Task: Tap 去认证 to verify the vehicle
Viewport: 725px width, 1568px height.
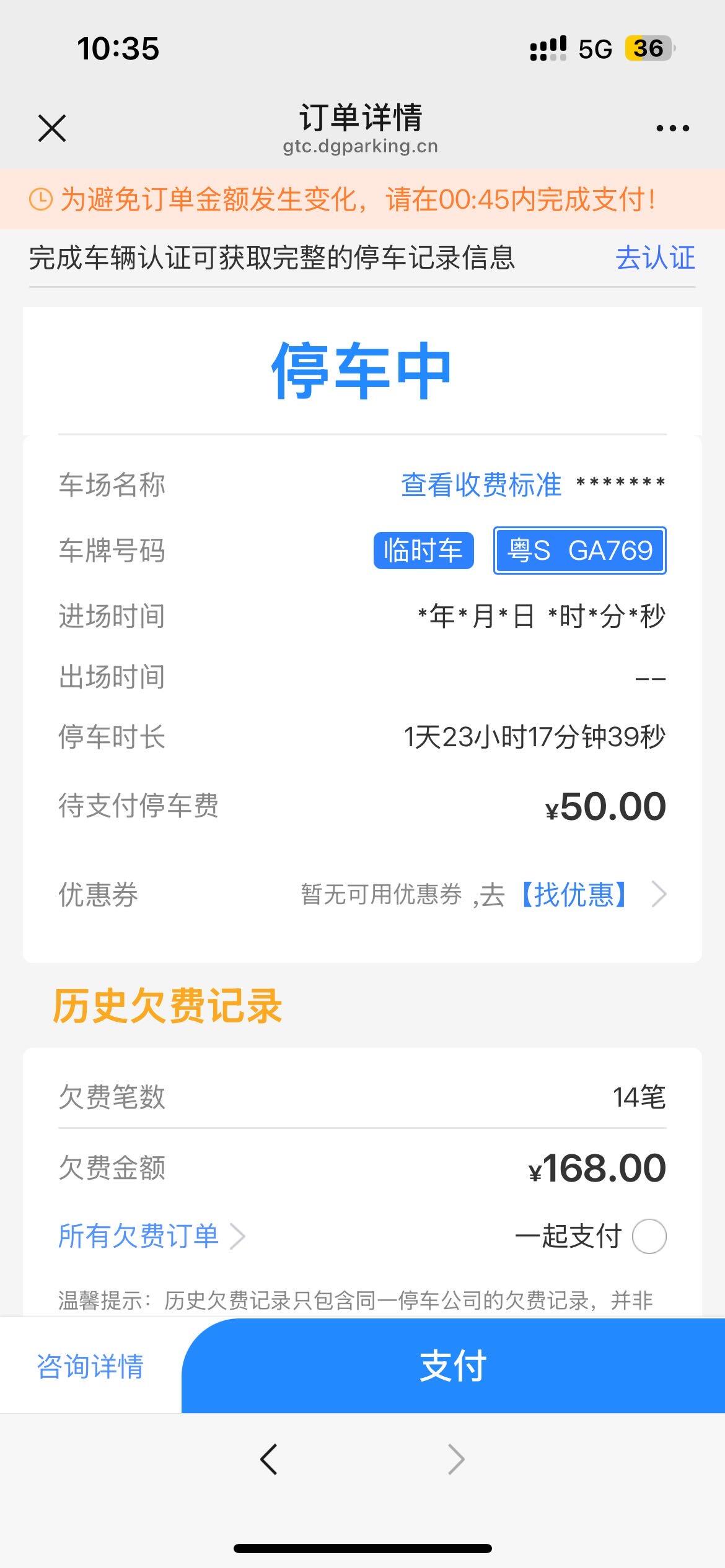Action: [655, 258]
